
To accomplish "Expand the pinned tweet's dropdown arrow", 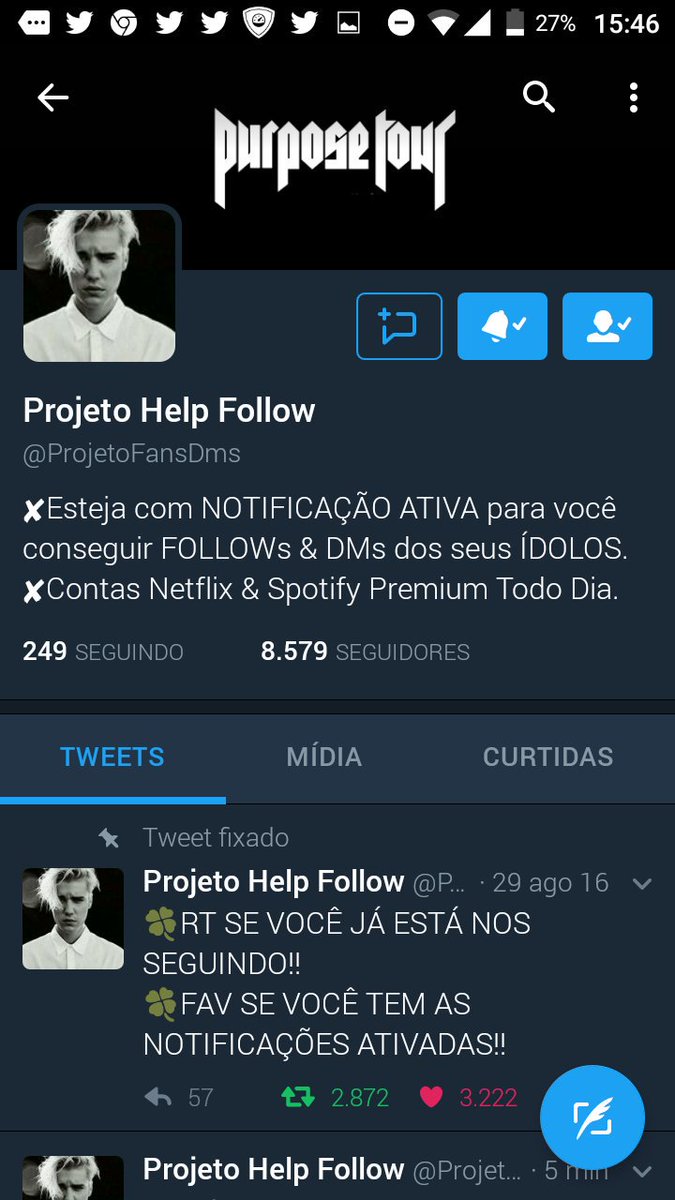I will tap(643, 883).
